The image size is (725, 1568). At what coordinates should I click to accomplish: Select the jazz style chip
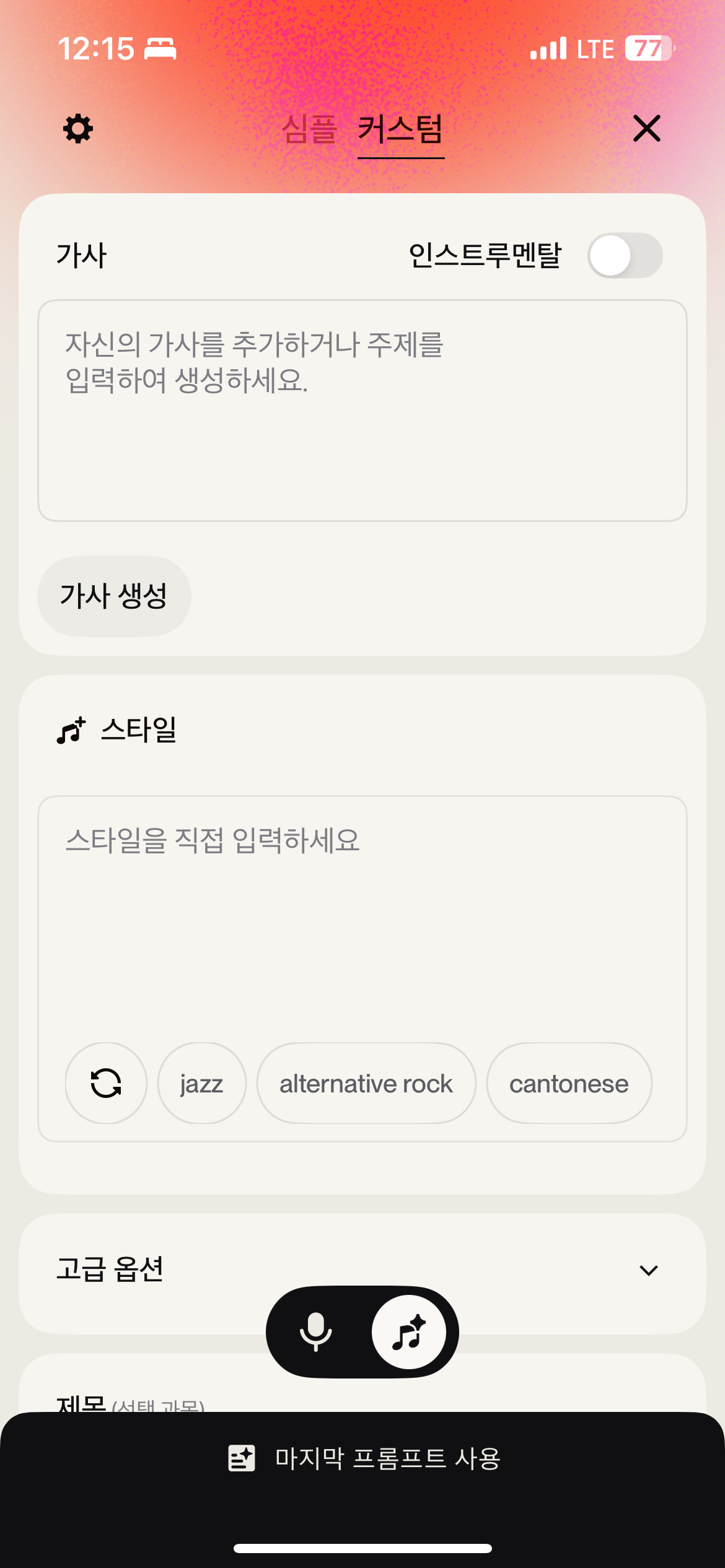[x=201, y=1083]
